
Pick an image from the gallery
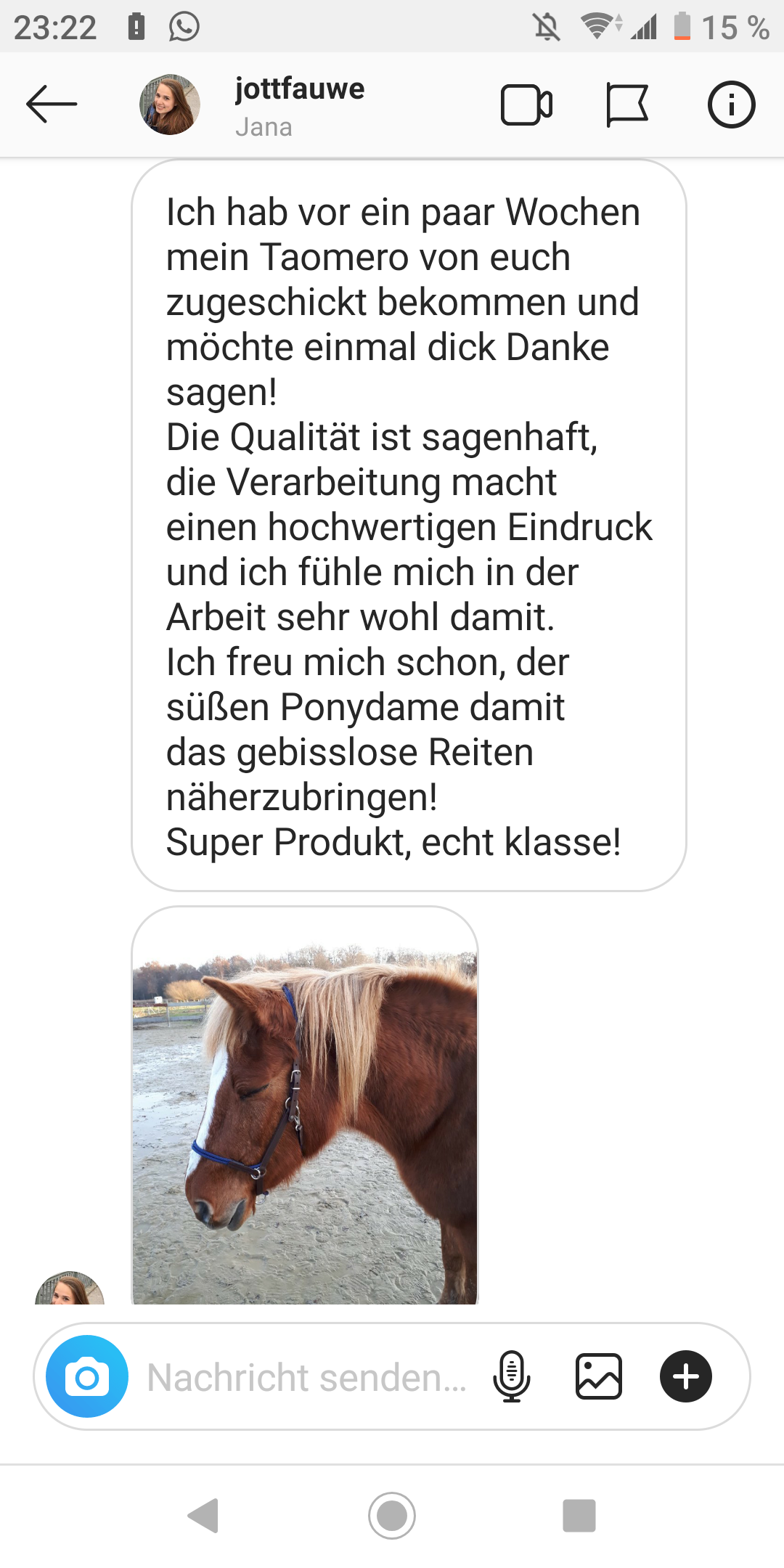pos(599,1376)
